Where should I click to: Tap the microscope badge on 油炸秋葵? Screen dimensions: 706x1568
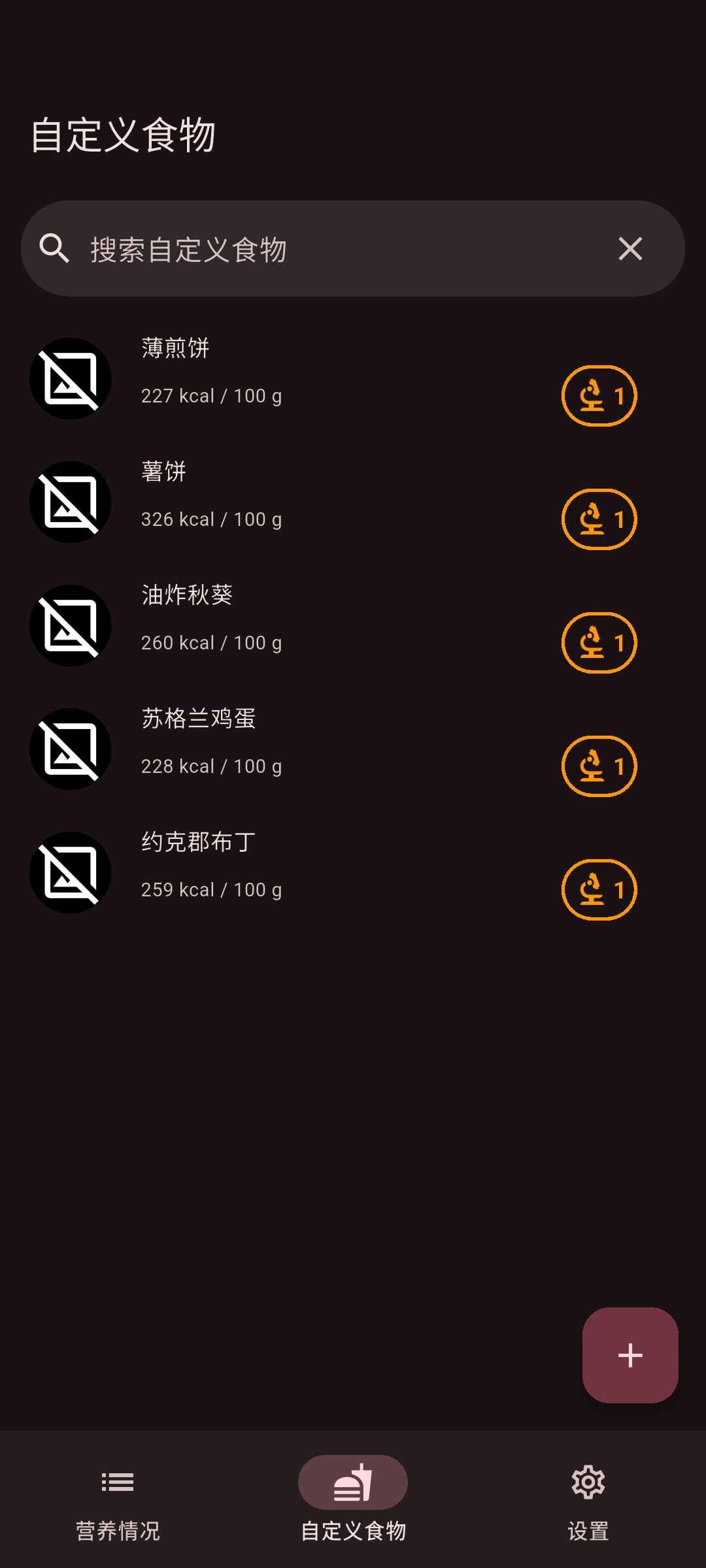[x=599, y=643]
